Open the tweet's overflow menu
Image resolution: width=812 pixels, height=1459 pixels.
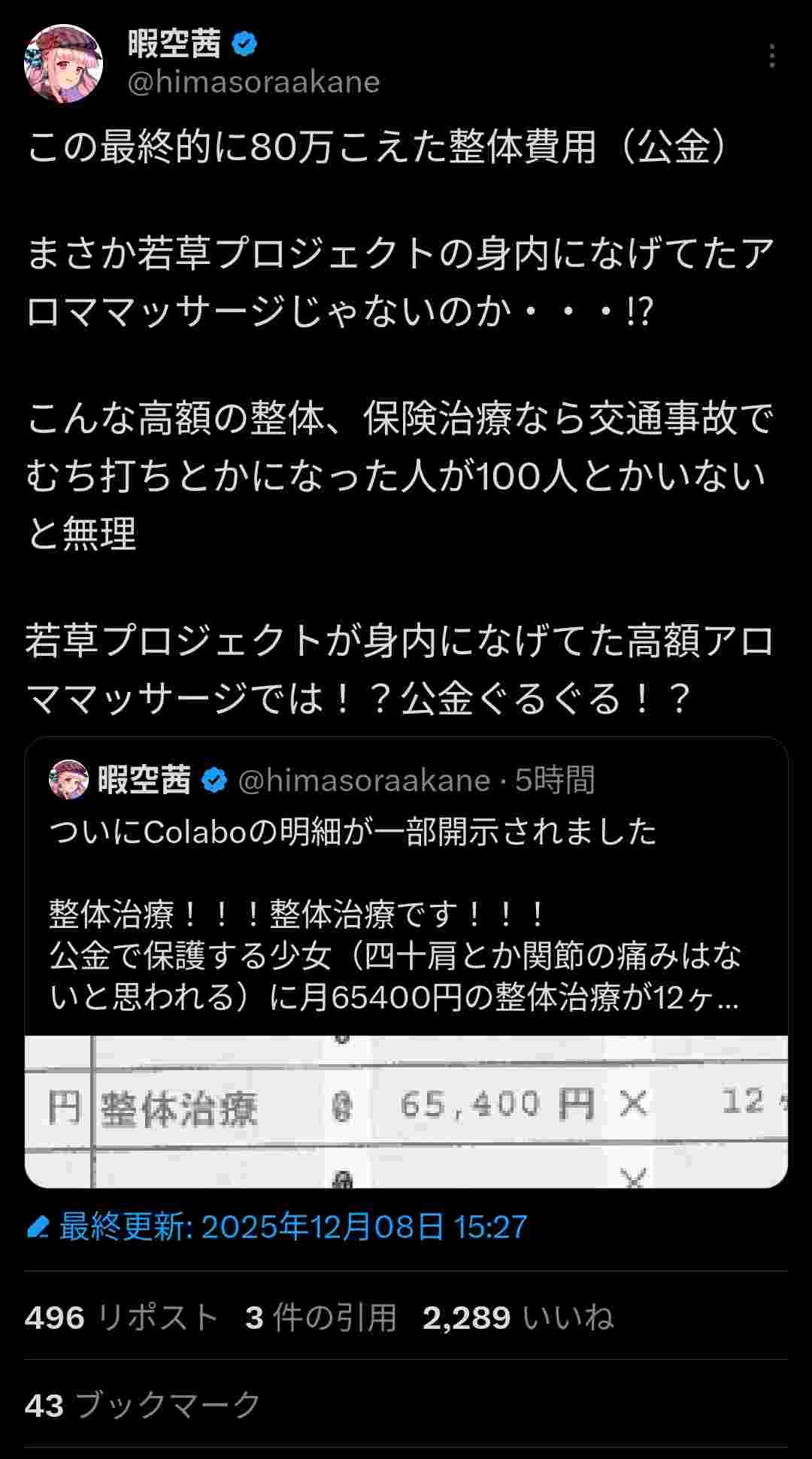pos(772,56)
